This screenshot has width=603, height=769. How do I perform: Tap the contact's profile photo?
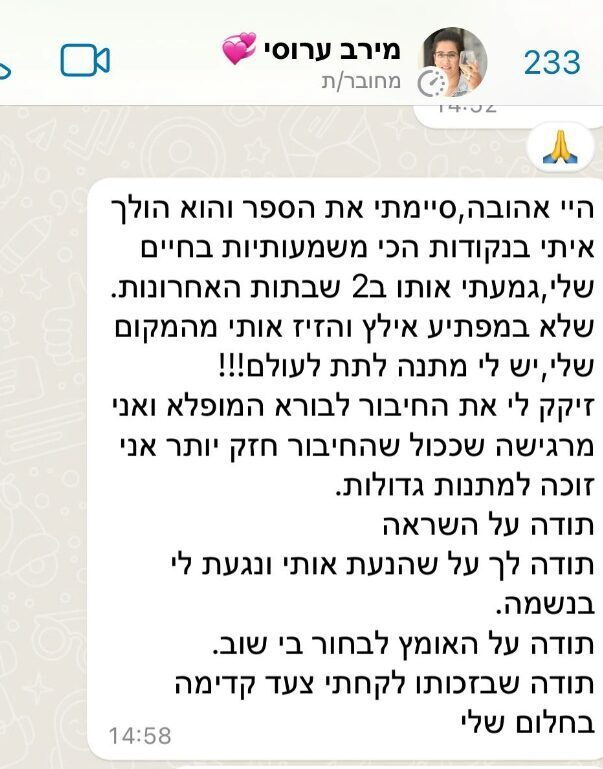click(x=453, y=61)
